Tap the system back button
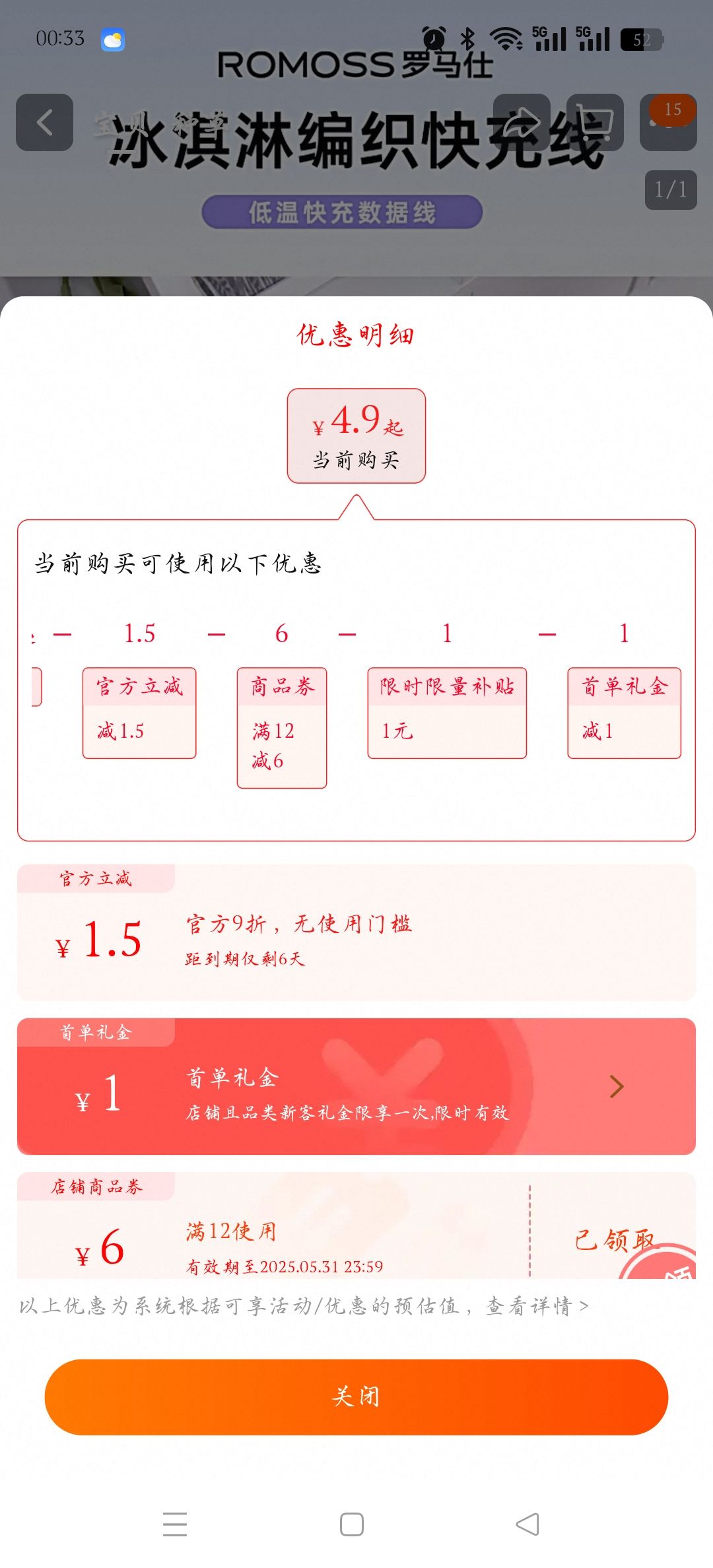 527,1524
